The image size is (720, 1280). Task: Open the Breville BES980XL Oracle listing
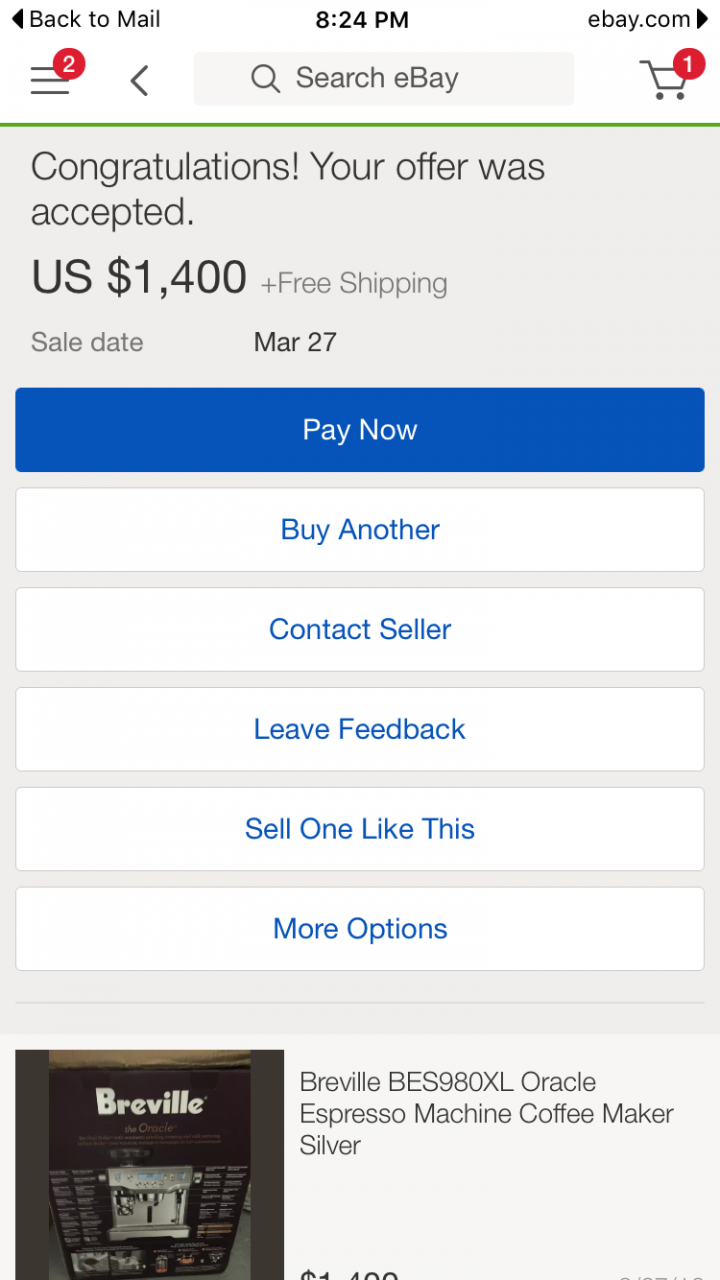[x=486, y=1113]
